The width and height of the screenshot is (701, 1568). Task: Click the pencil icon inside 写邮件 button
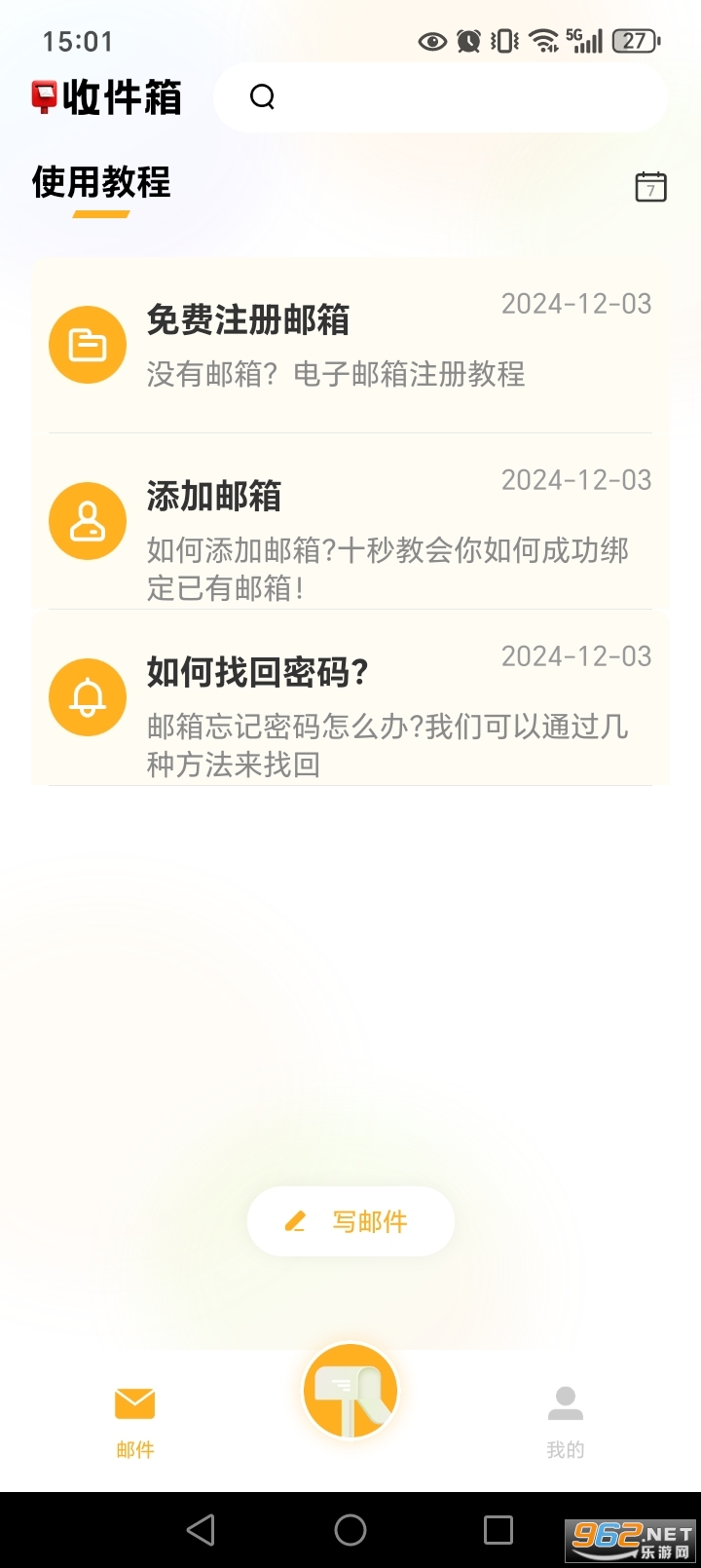click(x=297, y=1220)
